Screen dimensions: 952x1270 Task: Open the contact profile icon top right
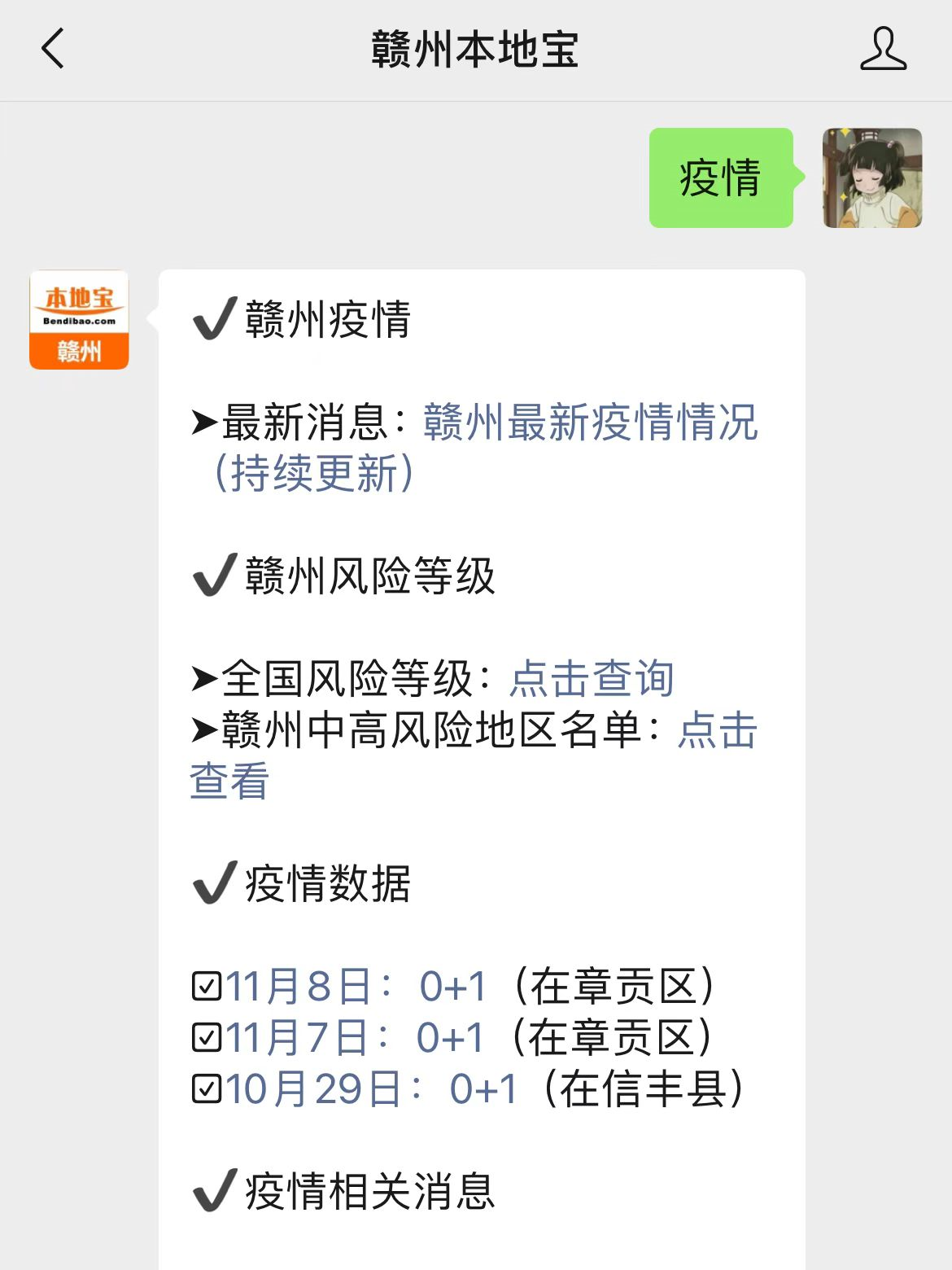883,49
